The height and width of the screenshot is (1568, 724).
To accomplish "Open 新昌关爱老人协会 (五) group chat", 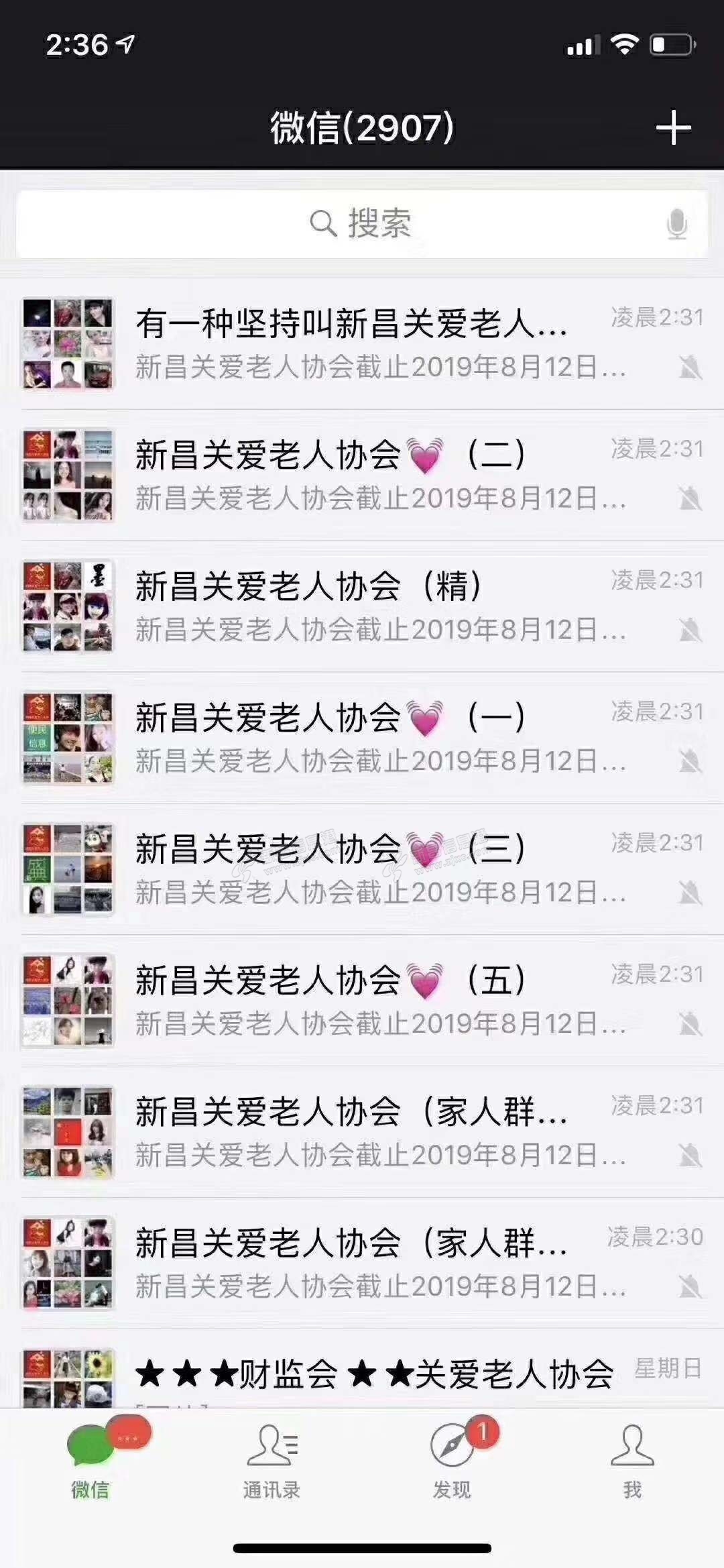I will pyautogui.click(x=362, y=1001).
